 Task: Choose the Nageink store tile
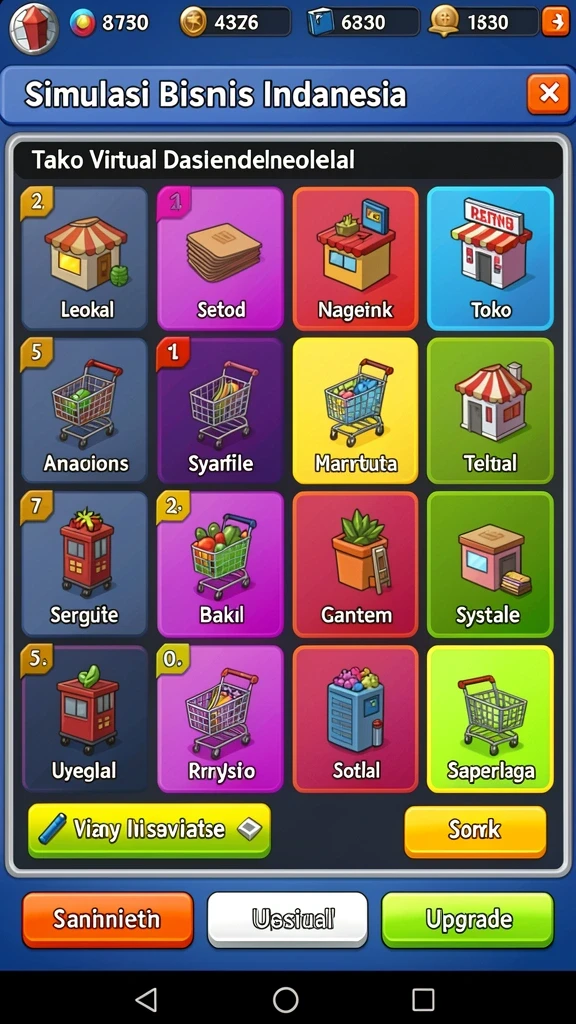pos(355,258)
